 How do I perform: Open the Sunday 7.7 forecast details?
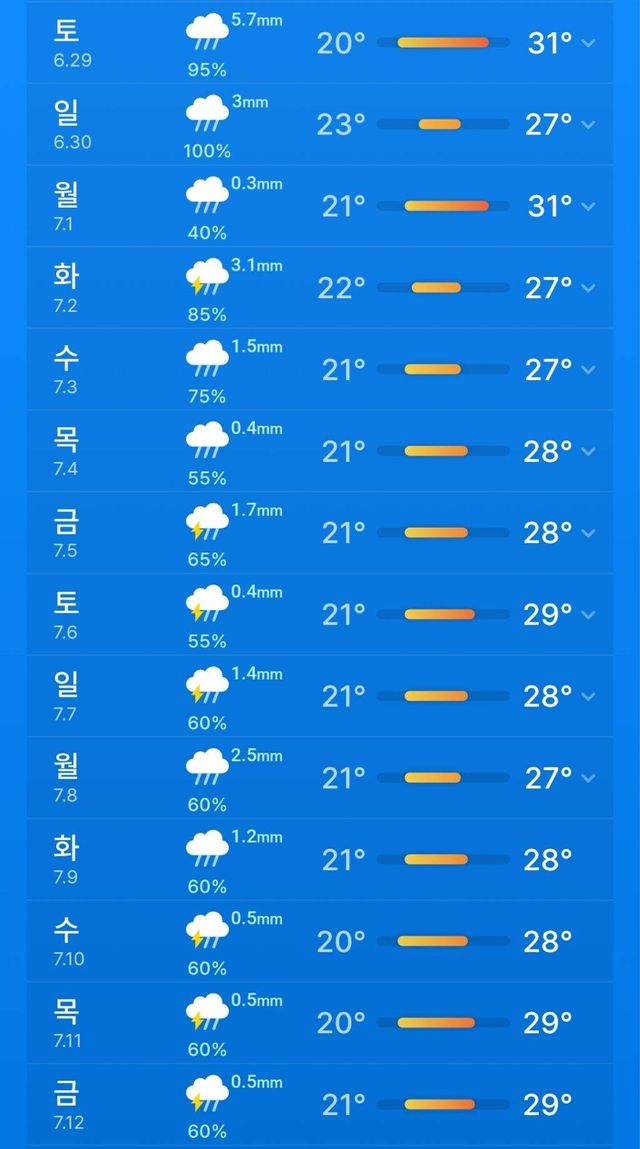coord(588,696)
